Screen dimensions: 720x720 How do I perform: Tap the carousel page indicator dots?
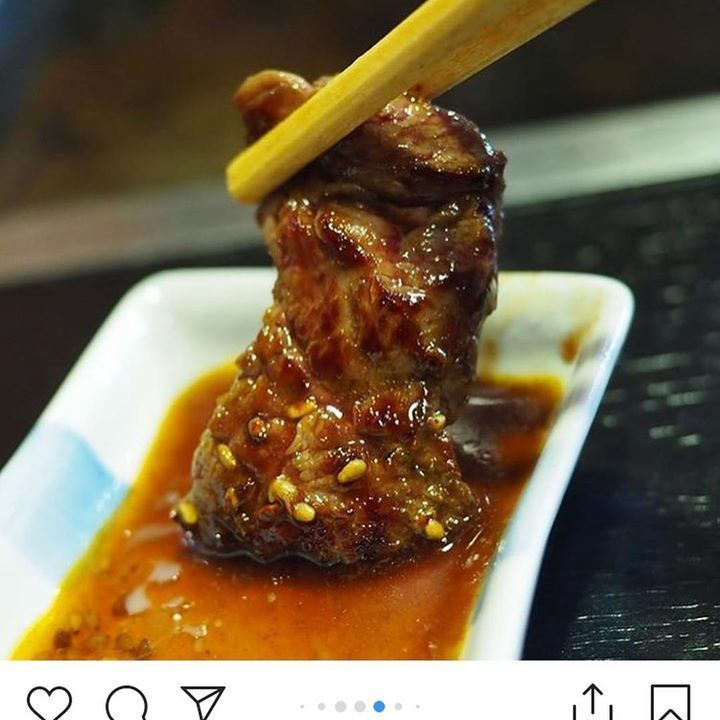(x=360, y=706)
